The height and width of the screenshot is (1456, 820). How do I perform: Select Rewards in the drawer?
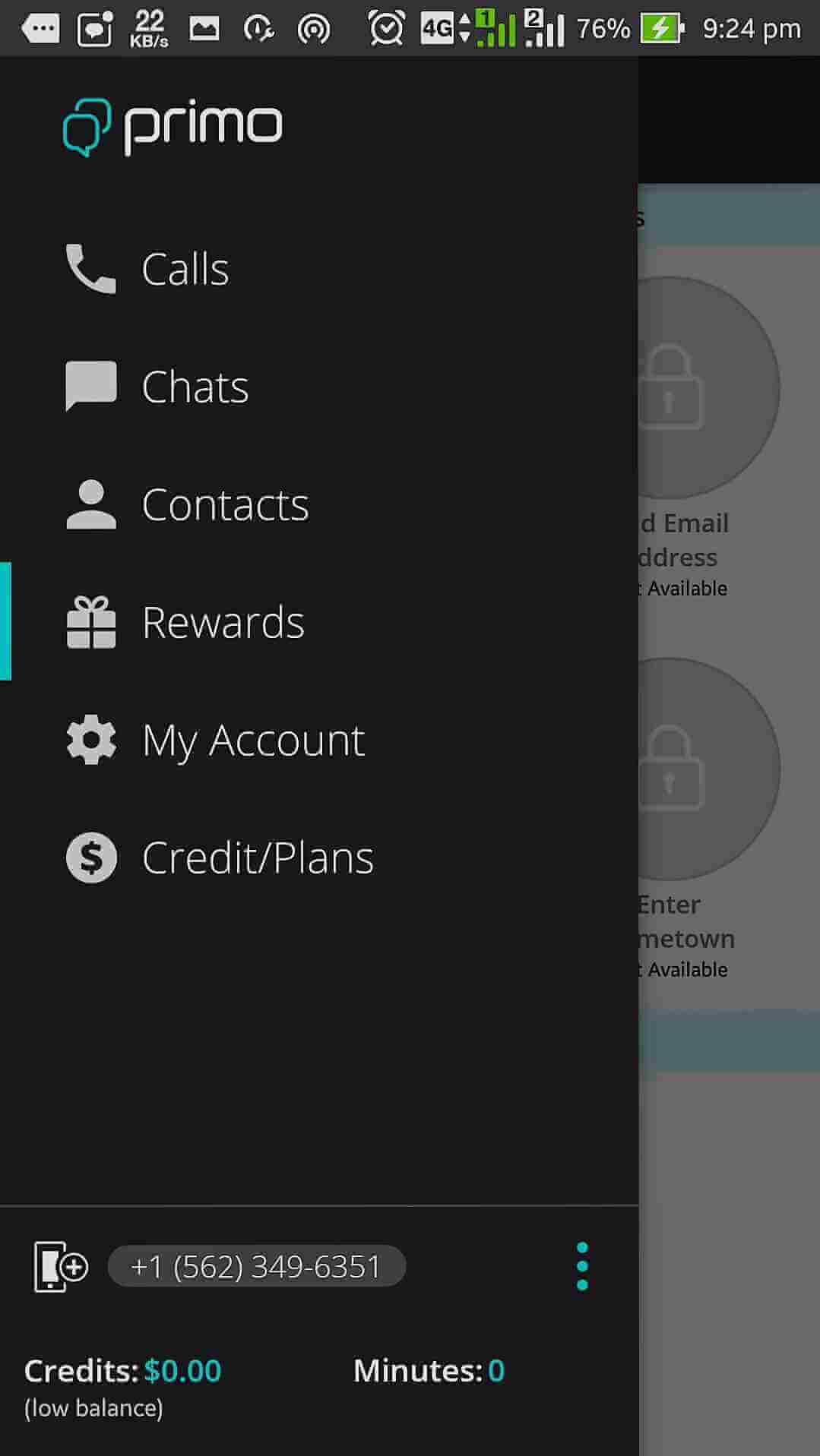coord(318,622)
